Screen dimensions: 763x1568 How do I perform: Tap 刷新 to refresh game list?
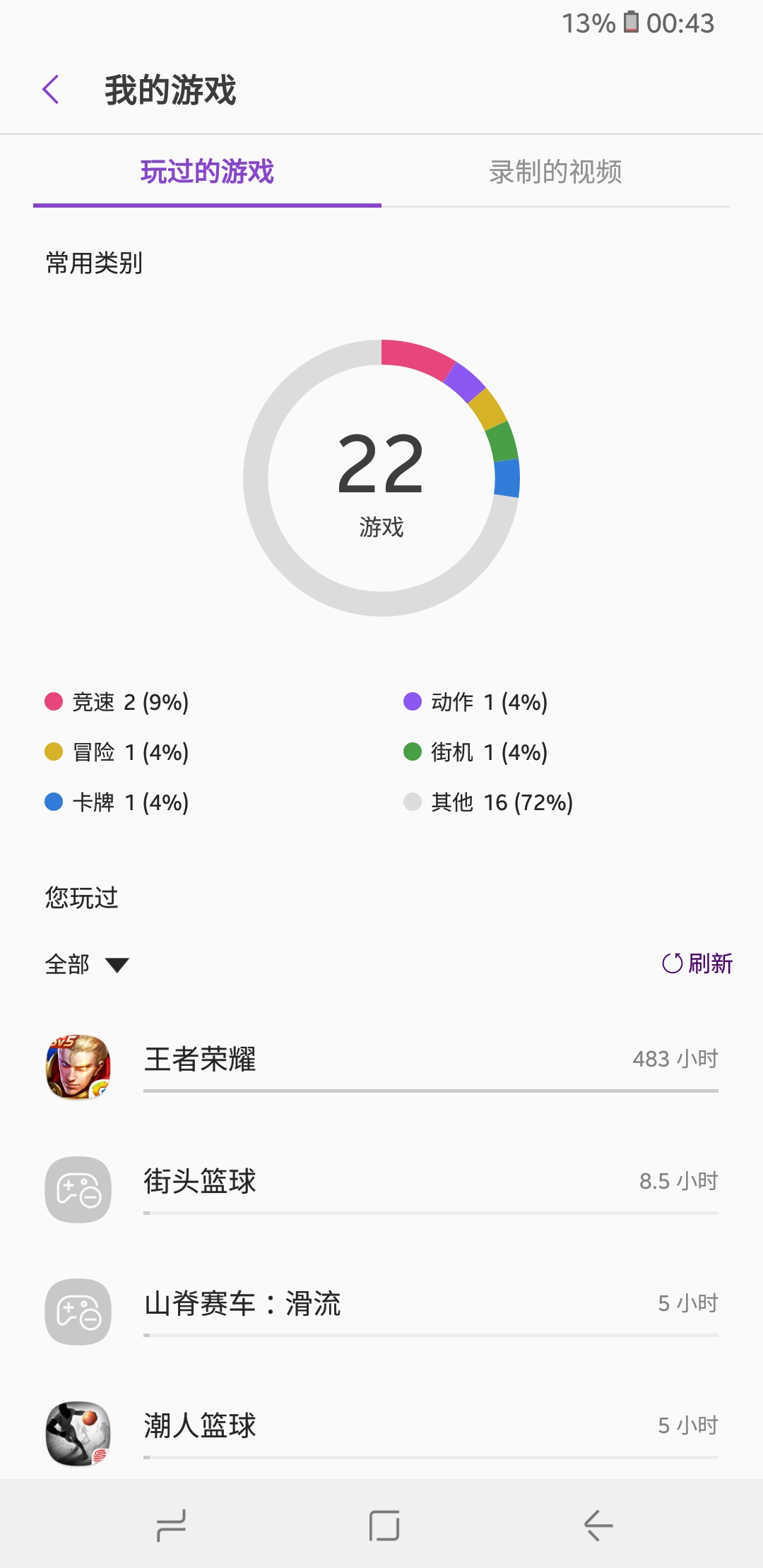pos(697,963)
